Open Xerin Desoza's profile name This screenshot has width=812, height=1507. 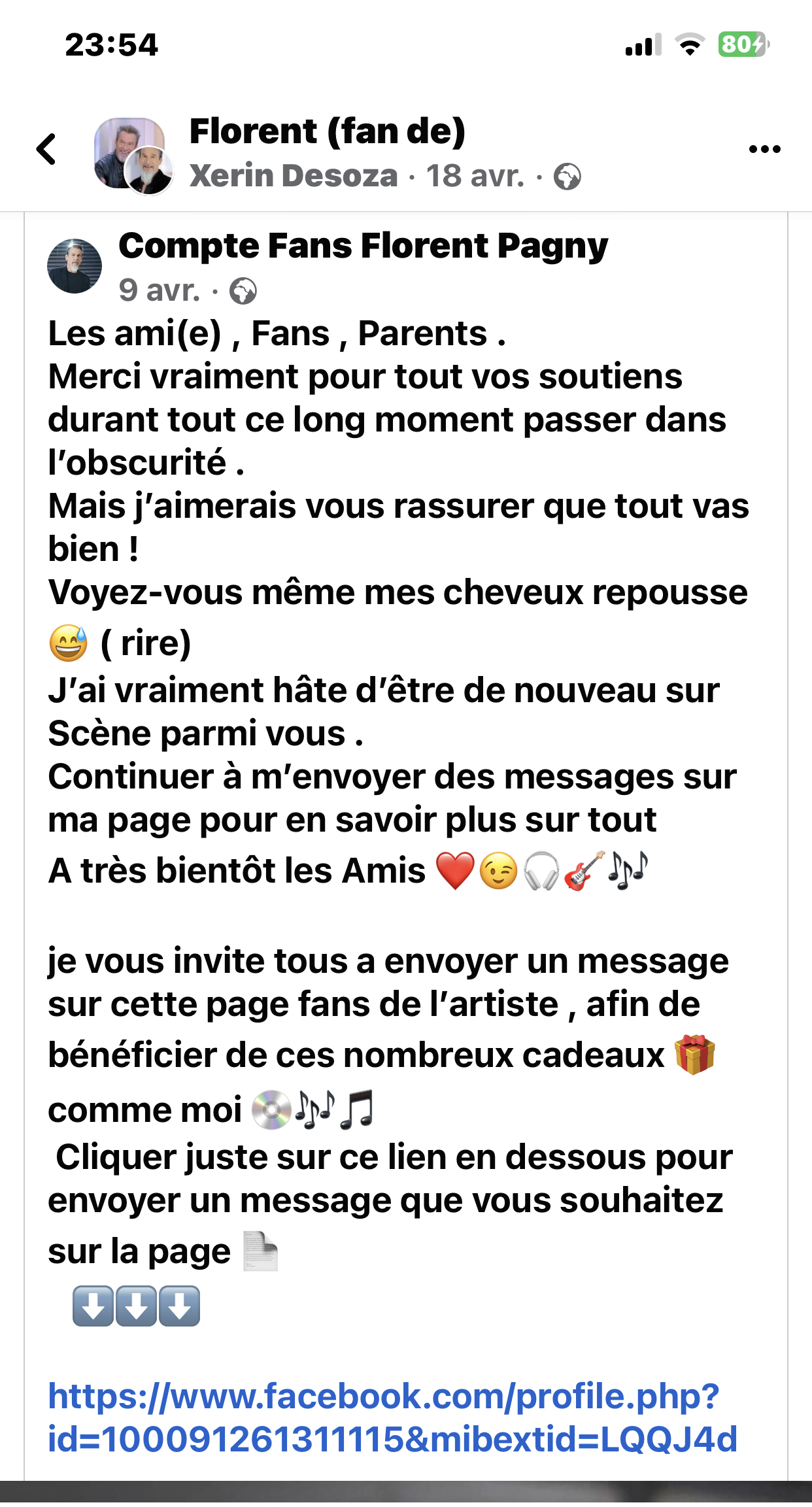point(294,176)
